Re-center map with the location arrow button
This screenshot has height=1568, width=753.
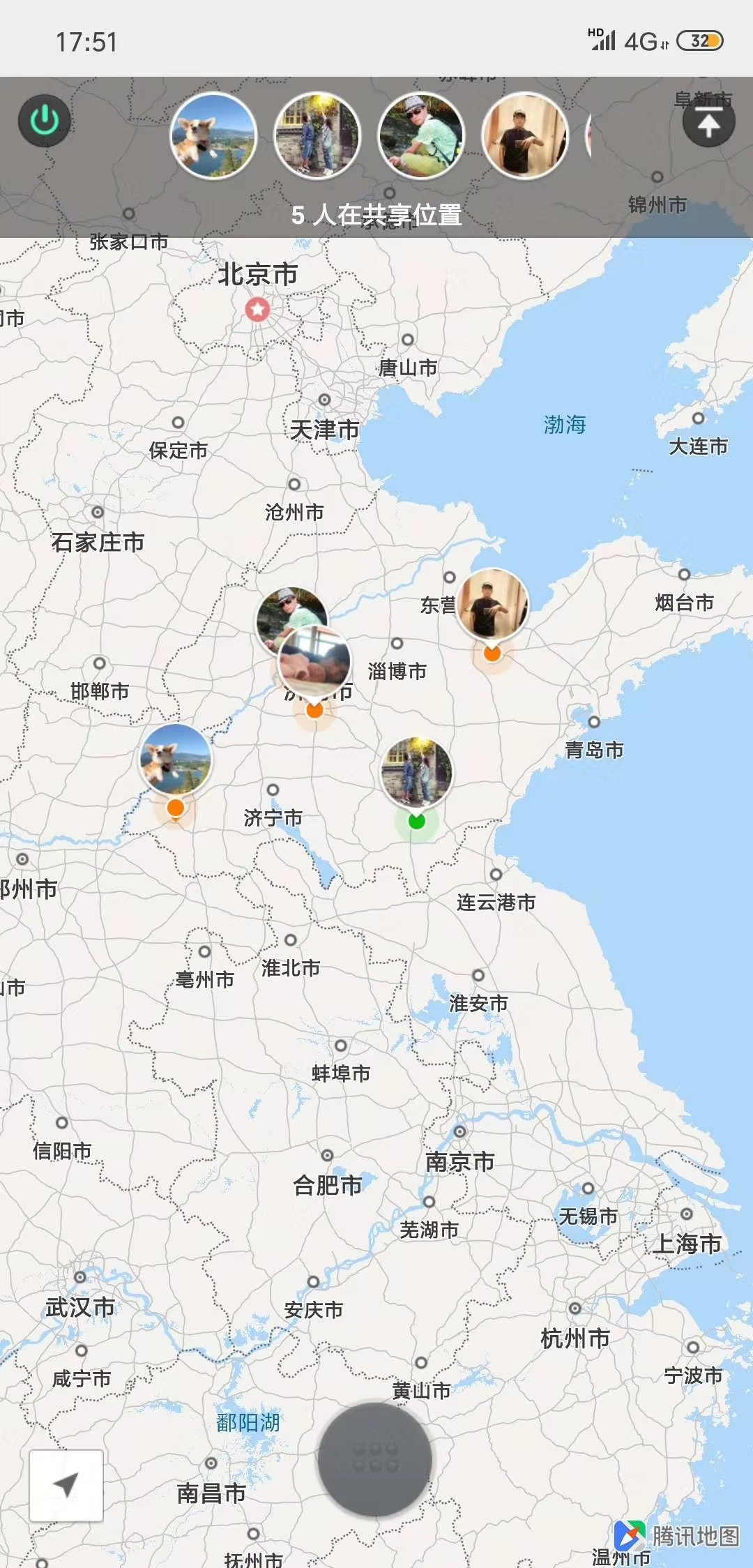(x=66, y=1486)
